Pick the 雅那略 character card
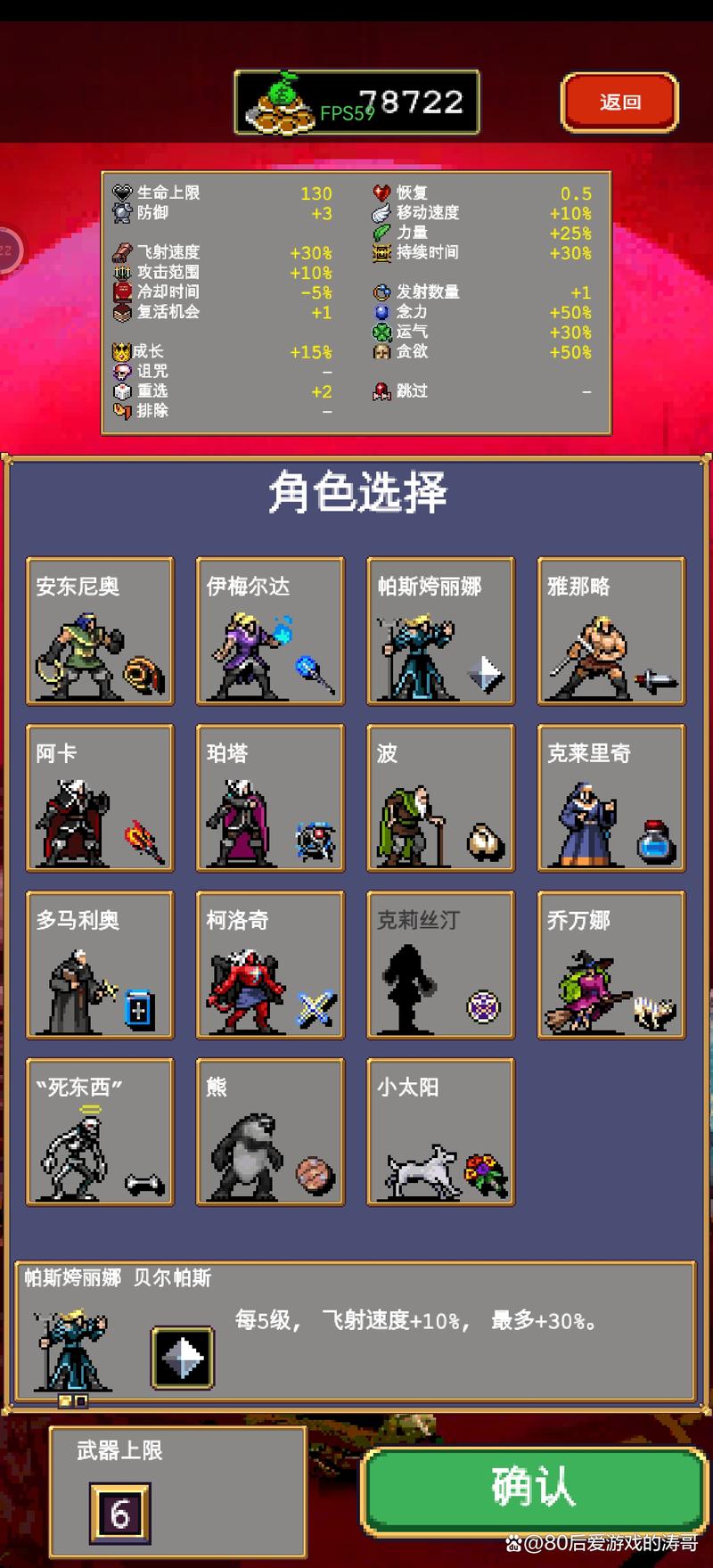 [x=611, y=631]
